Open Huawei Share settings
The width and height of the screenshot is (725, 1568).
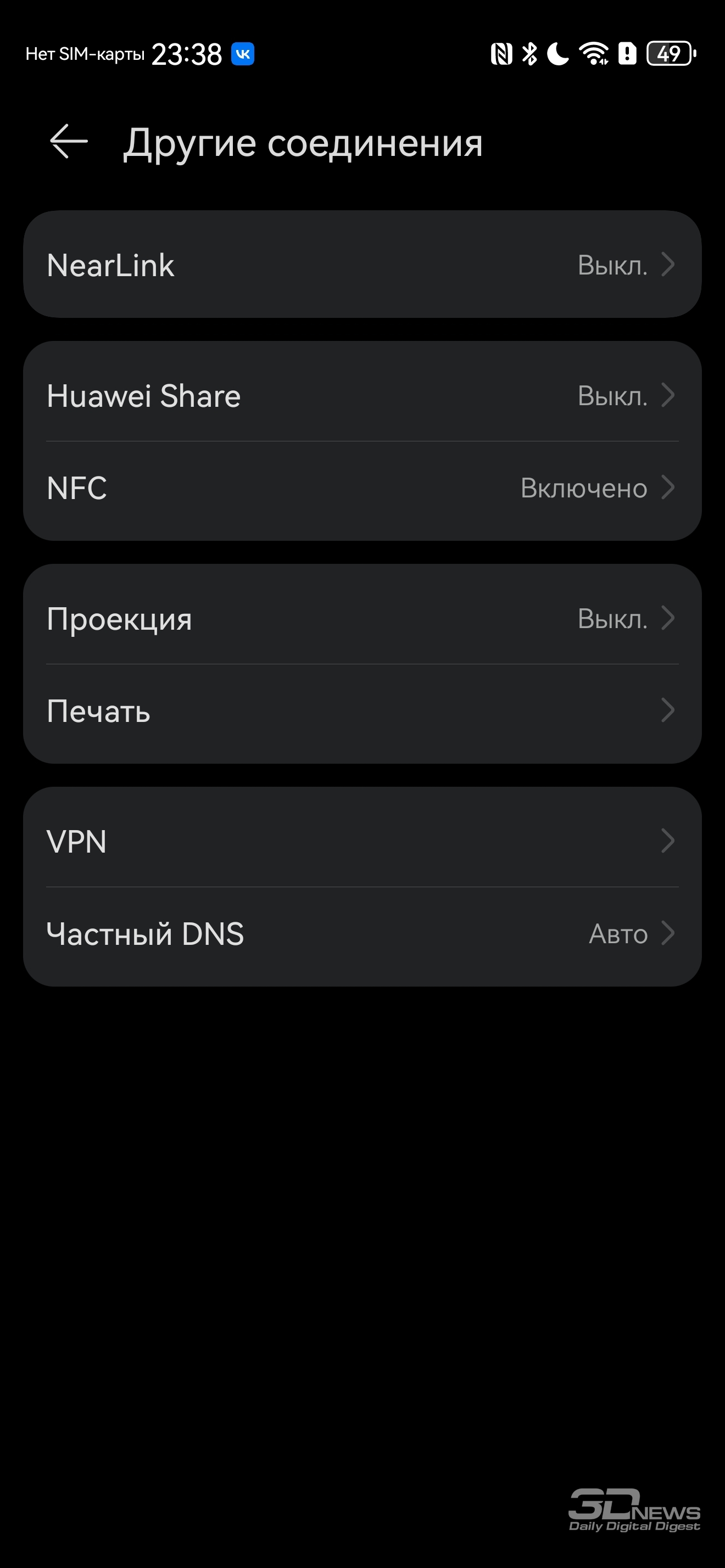pyautogui.click(x=362, y=396)
